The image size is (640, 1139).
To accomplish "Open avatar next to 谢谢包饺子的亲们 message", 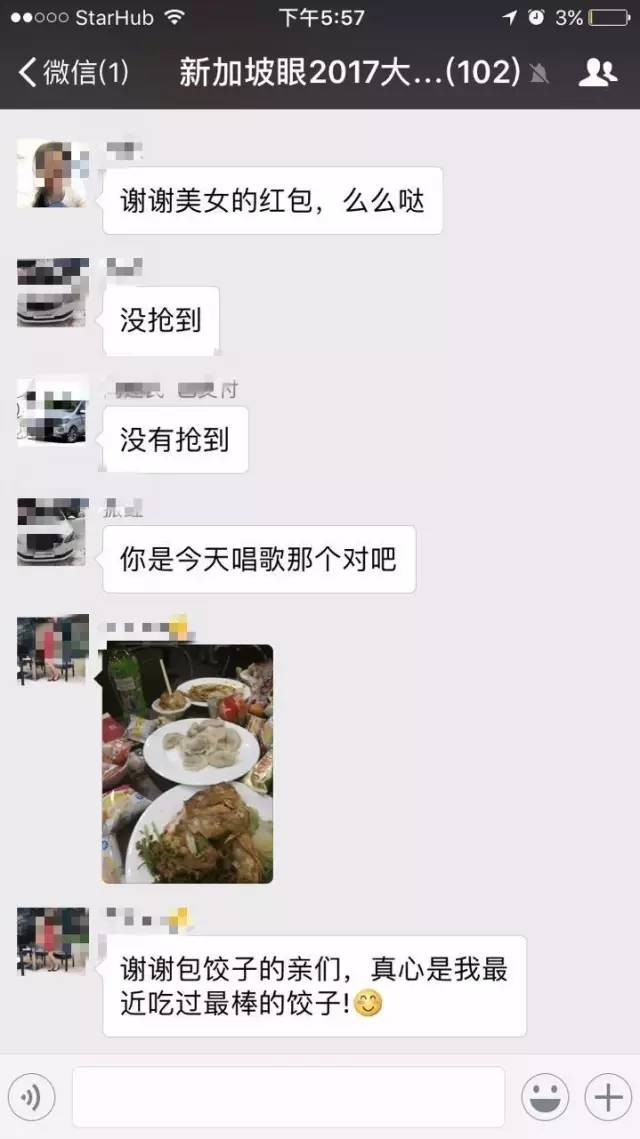I will [x=52, y=941].
